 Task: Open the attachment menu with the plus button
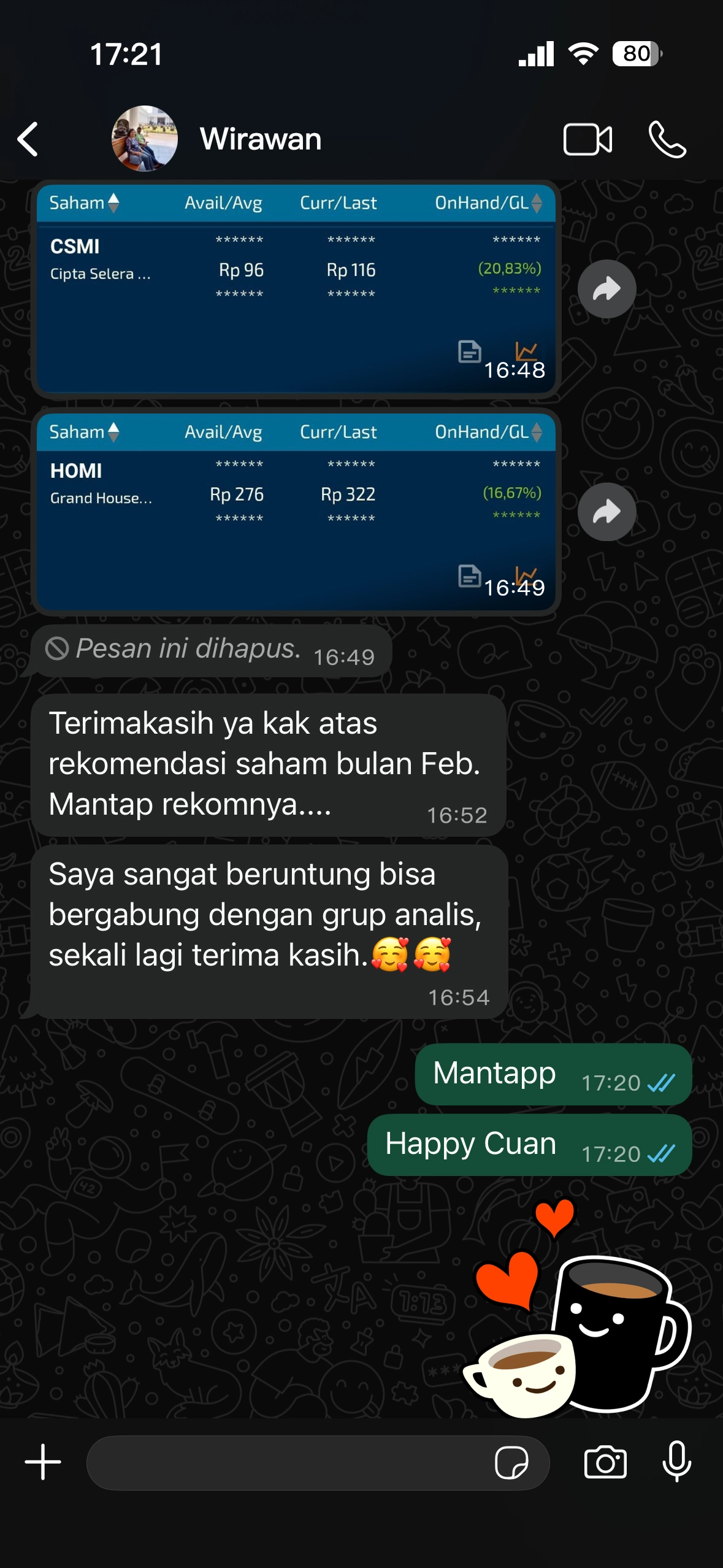pos(42,1462)
